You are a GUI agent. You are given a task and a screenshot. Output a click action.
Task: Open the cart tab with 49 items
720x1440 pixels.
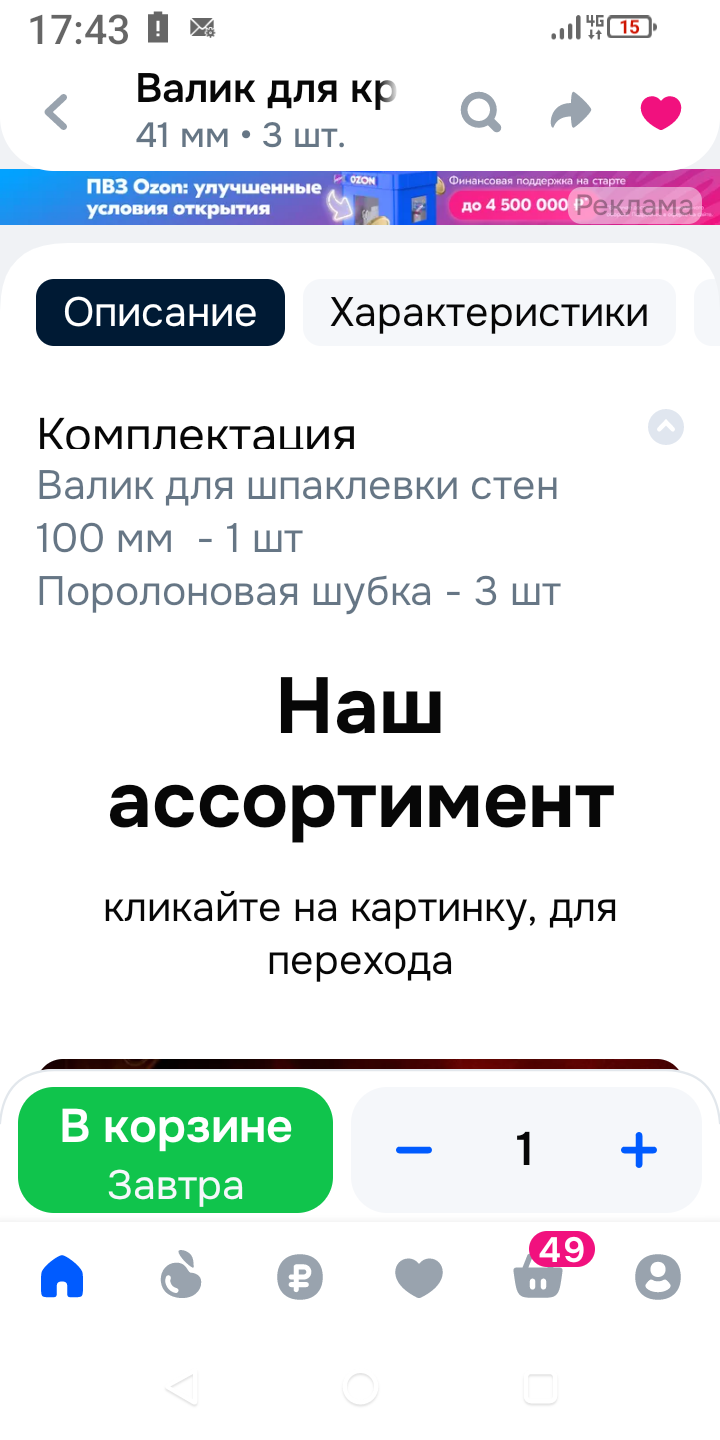tap(540, 1275)
